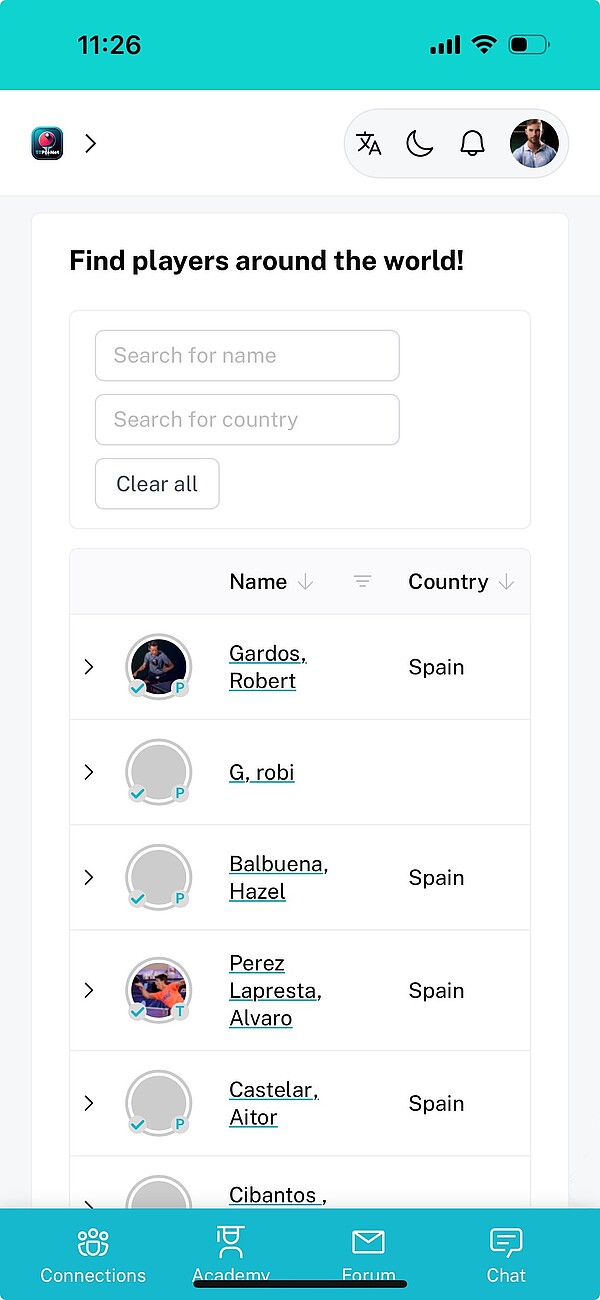Open the language translation icon
The width and height of the screenshot is (600, 1300).
[369, 144]
